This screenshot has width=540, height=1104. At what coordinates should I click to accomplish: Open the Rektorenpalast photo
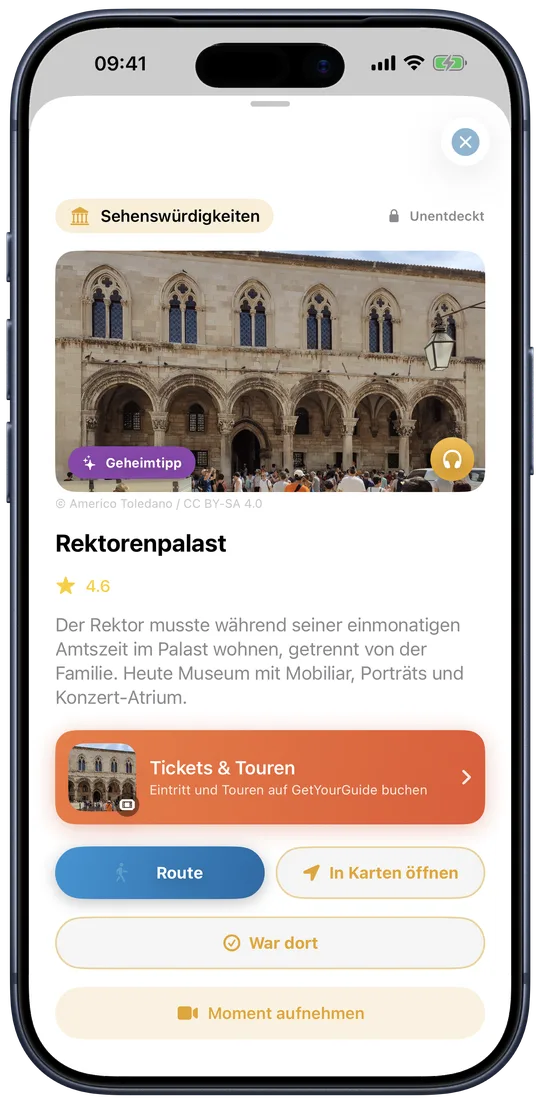pyautogui.click(x=270, y=371)
